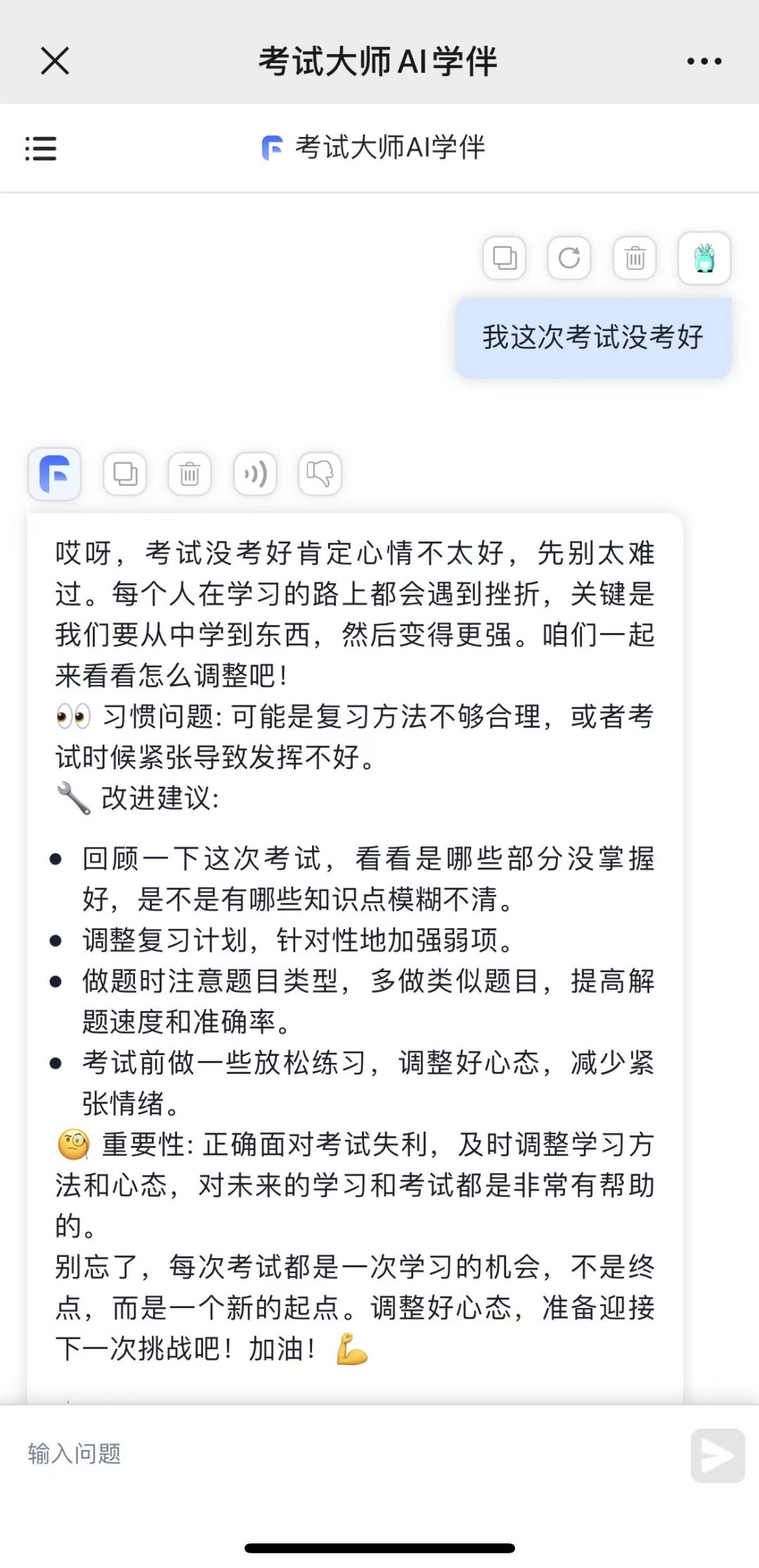Delete the AI's reply
The height and width of the screenshot is (1568, 759).
pos(190,473)
